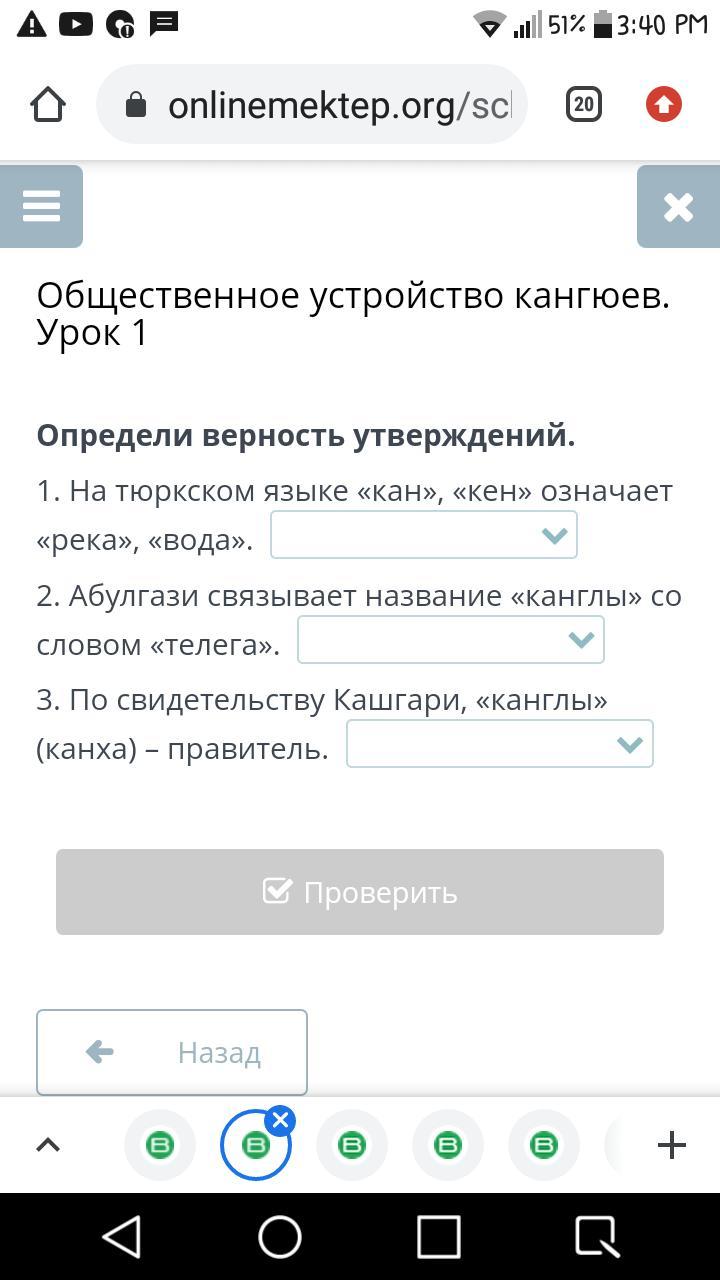This screenshot has width=720, height=1280.
Task: Open recent apps from the navigation bar
Action: pos(438,1237)
